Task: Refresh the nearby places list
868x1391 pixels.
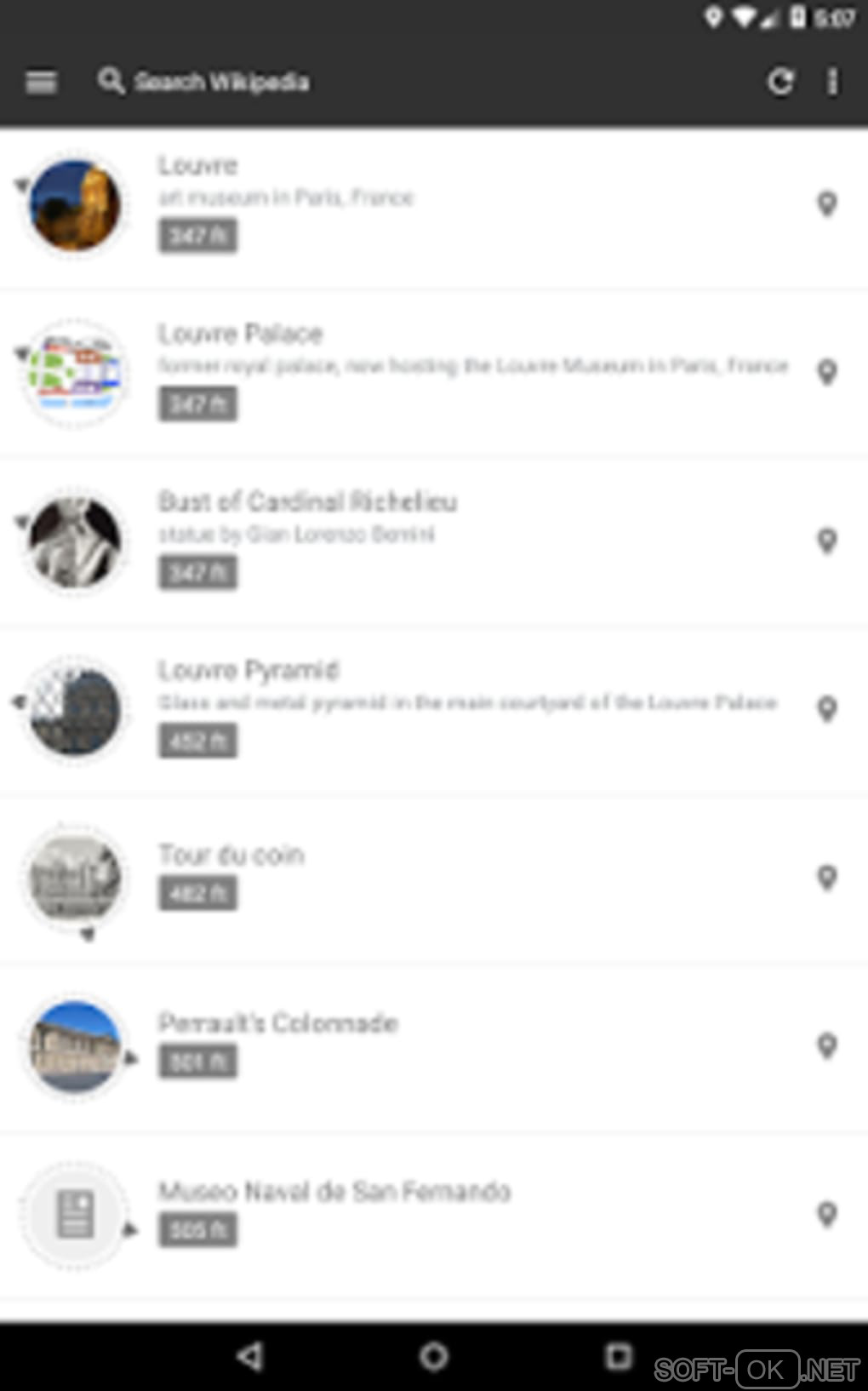Action: coord(779,83)
